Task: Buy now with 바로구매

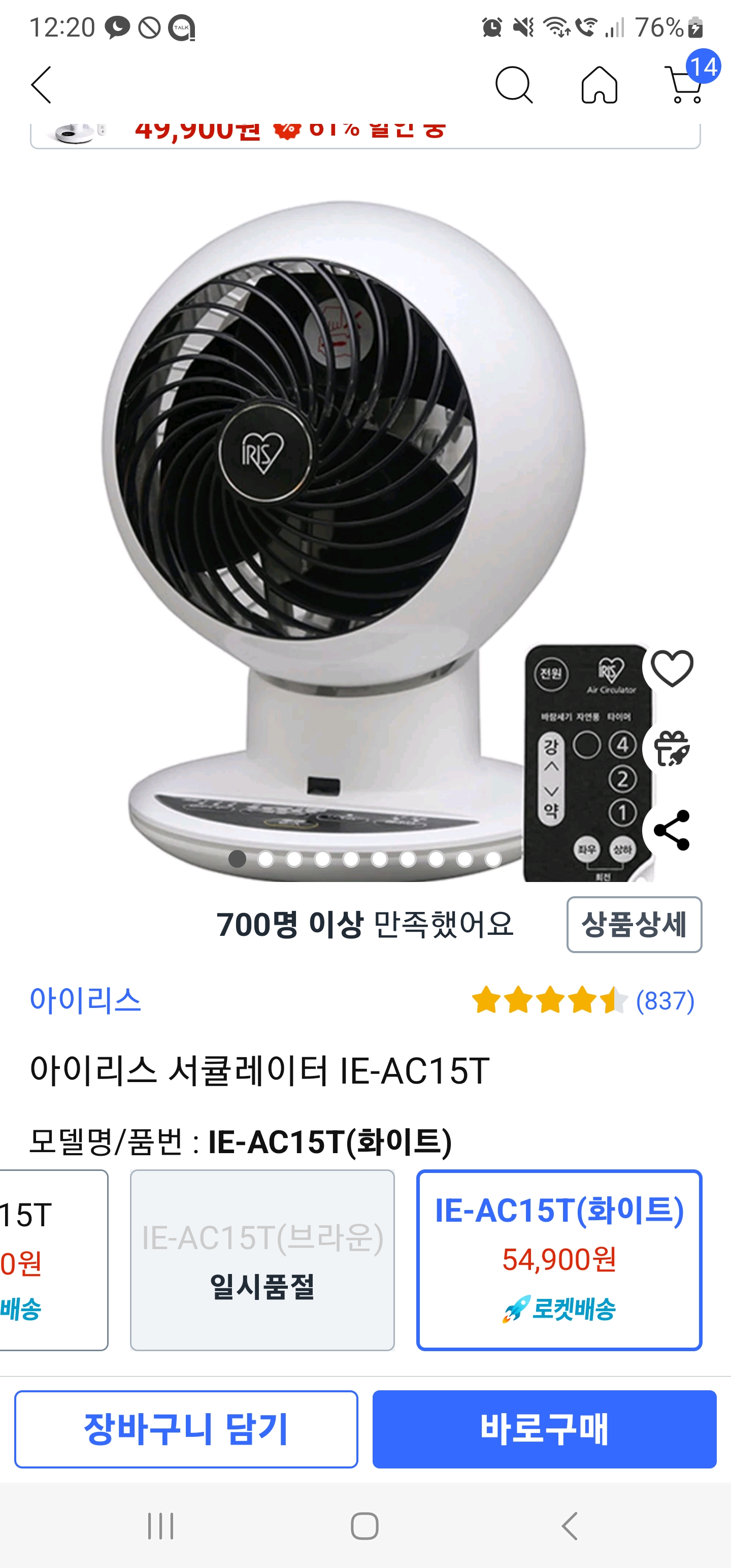Action: [x=544, y=1428]
